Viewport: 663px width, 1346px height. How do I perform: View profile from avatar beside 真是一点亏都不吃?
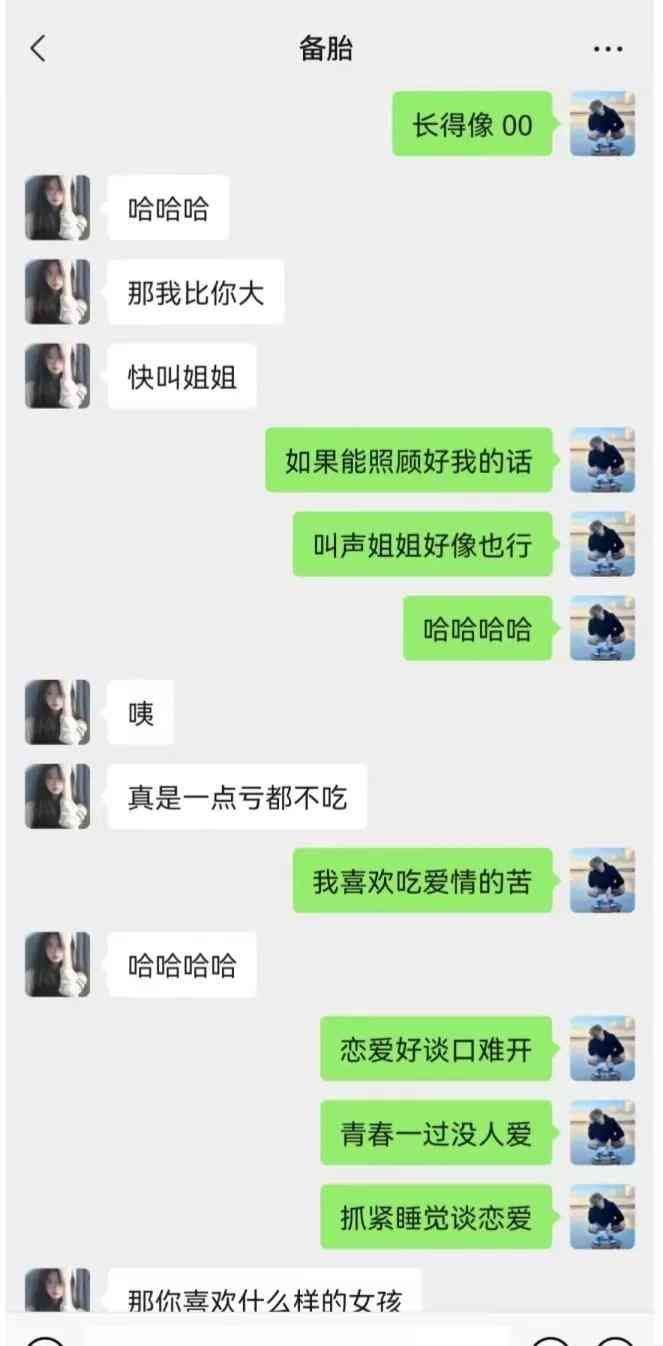pos(57,796)
